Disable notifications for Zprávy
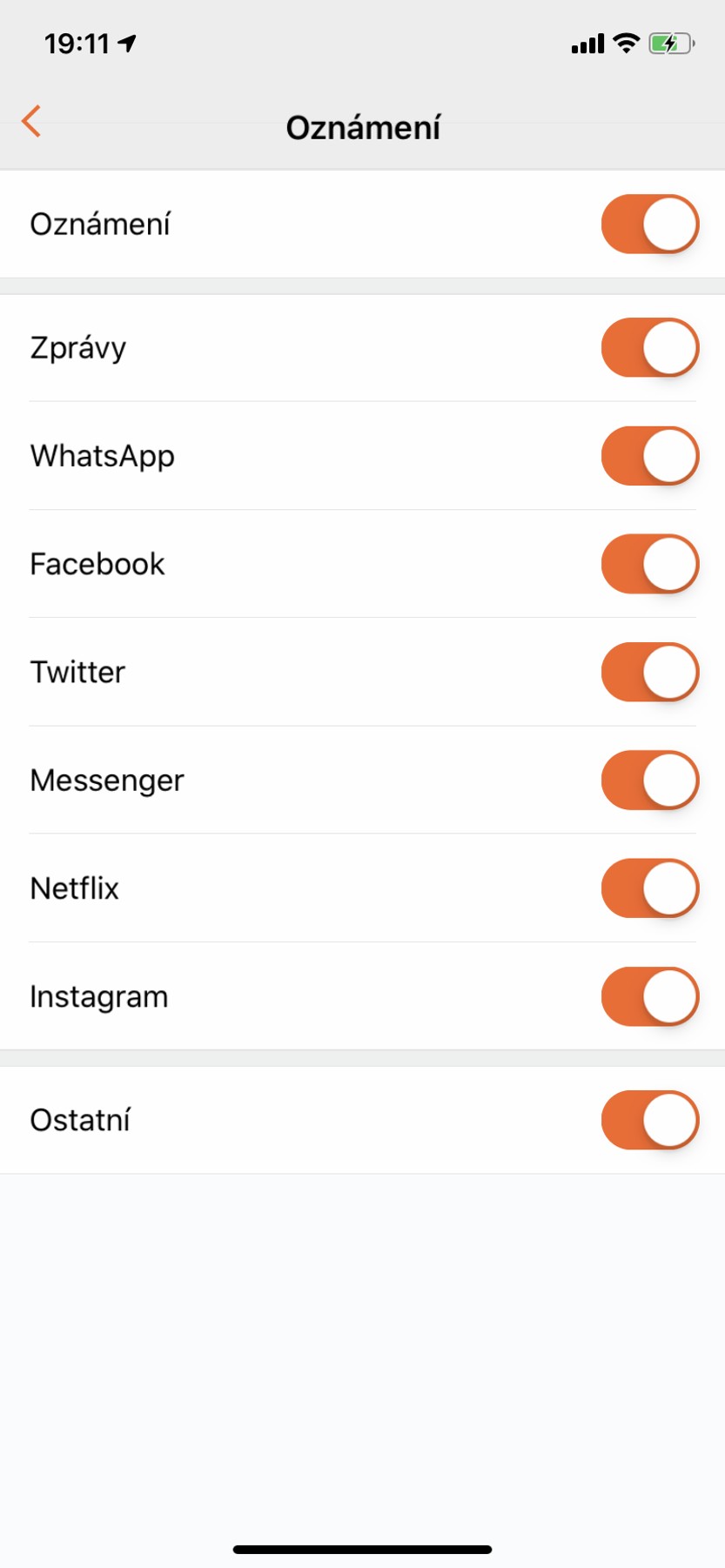This screenshot has width=725, height=1568. 649,348
